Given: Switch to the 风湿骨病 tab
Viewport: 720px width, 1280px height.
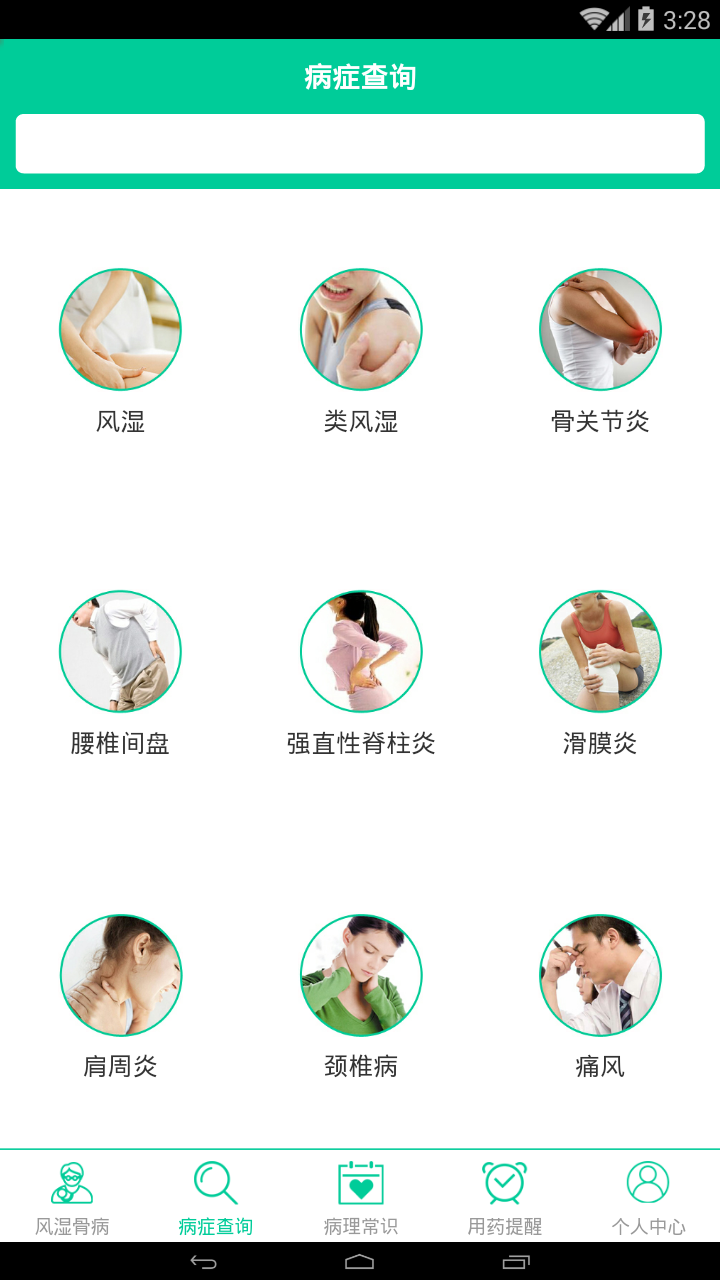Looking at the screenshot, I should tap(72, 1198).
